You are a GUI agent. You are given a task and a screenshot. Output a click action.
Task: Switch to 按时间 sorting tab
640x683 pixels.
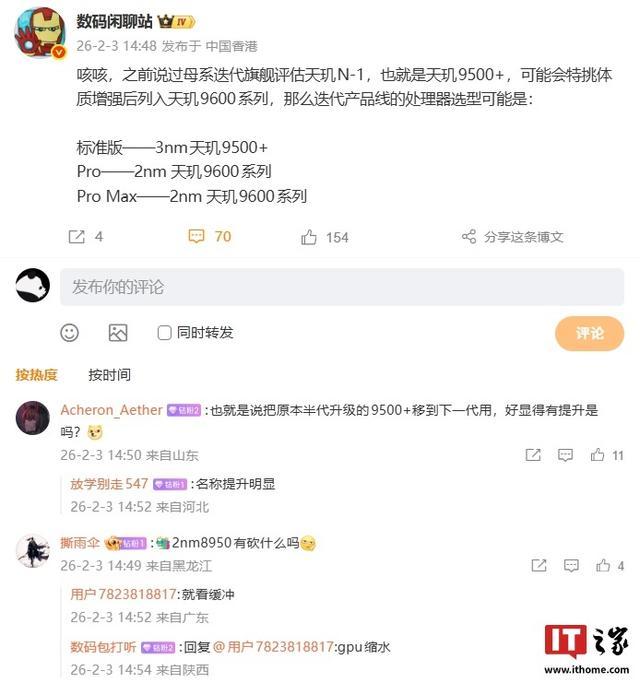(x=109, y=375)
